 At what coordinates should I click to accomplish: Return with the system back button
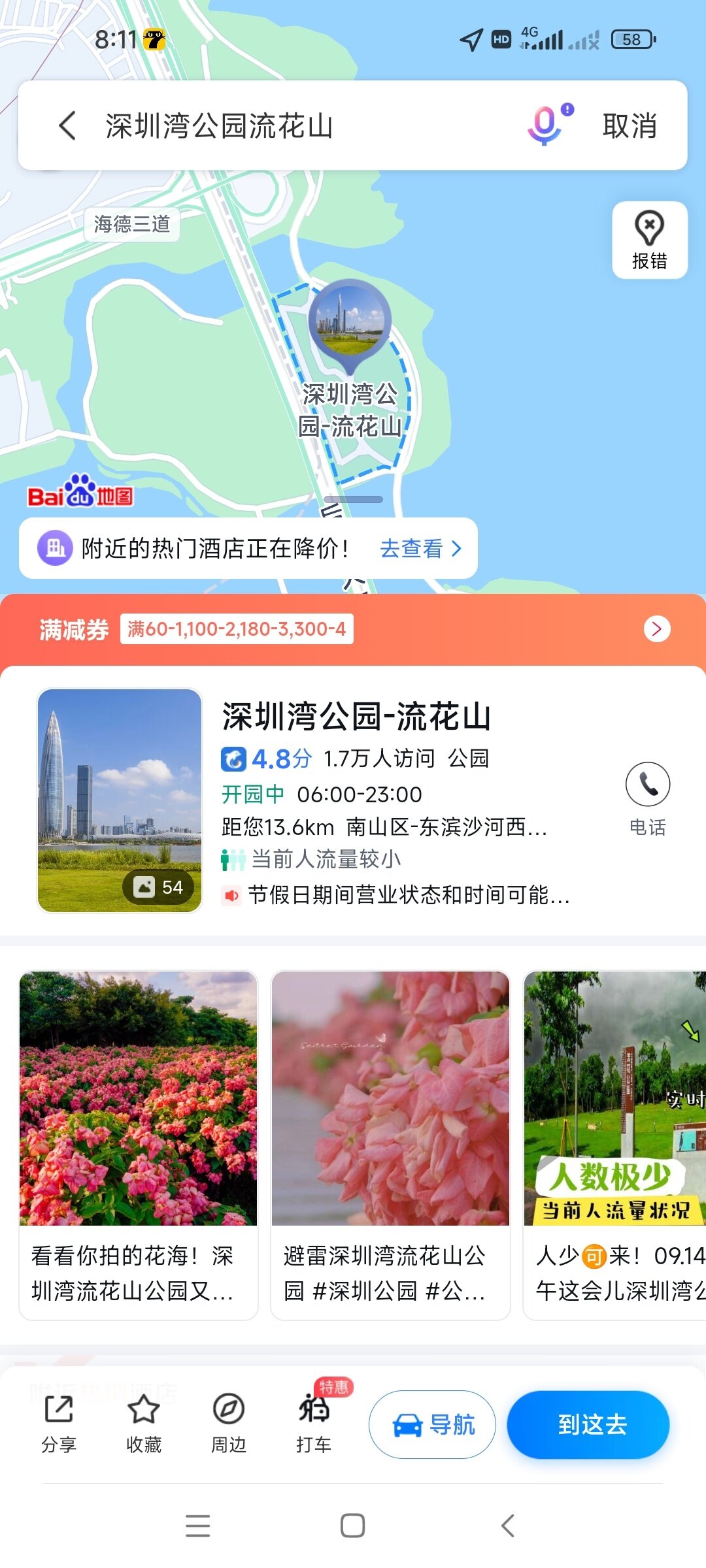[507, 1526]
